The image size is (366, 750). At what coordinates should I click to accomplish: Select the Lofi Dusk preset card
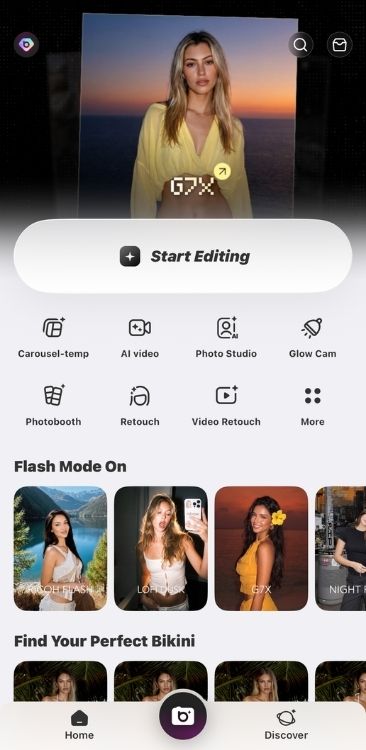tap(161, 549)
